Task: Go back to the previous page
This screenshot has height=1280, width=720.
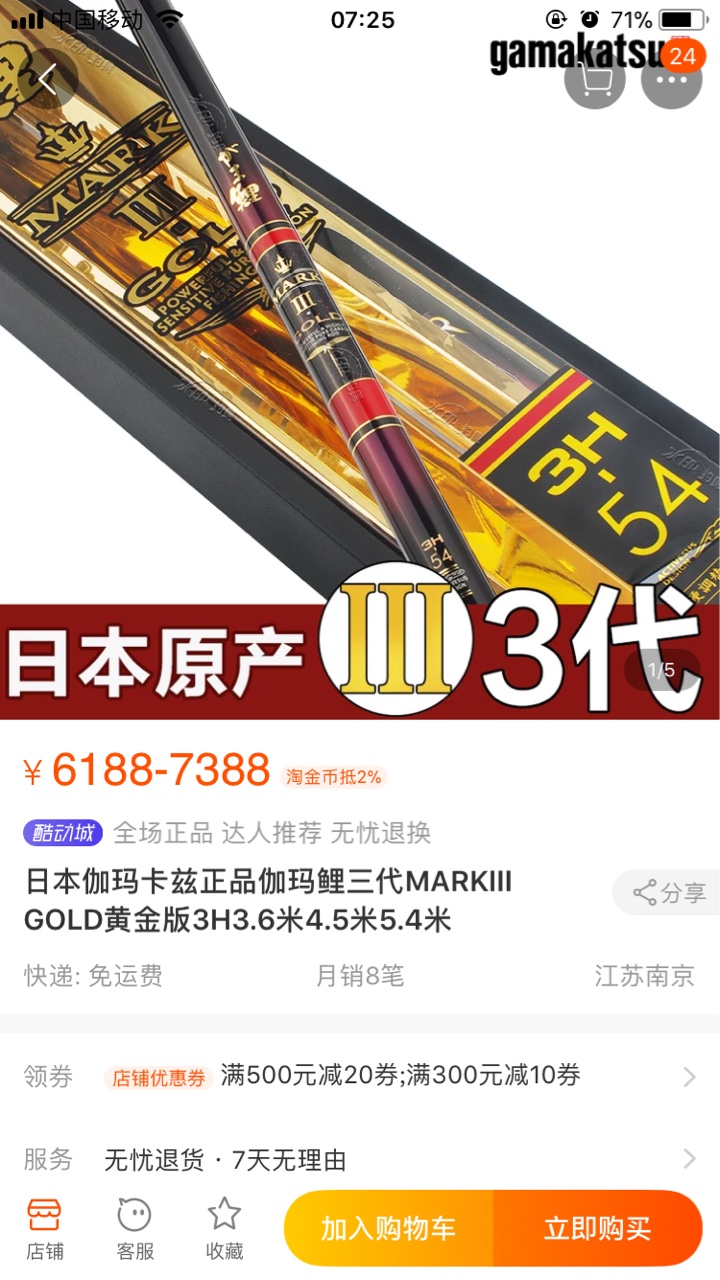Action: (46, 79)
